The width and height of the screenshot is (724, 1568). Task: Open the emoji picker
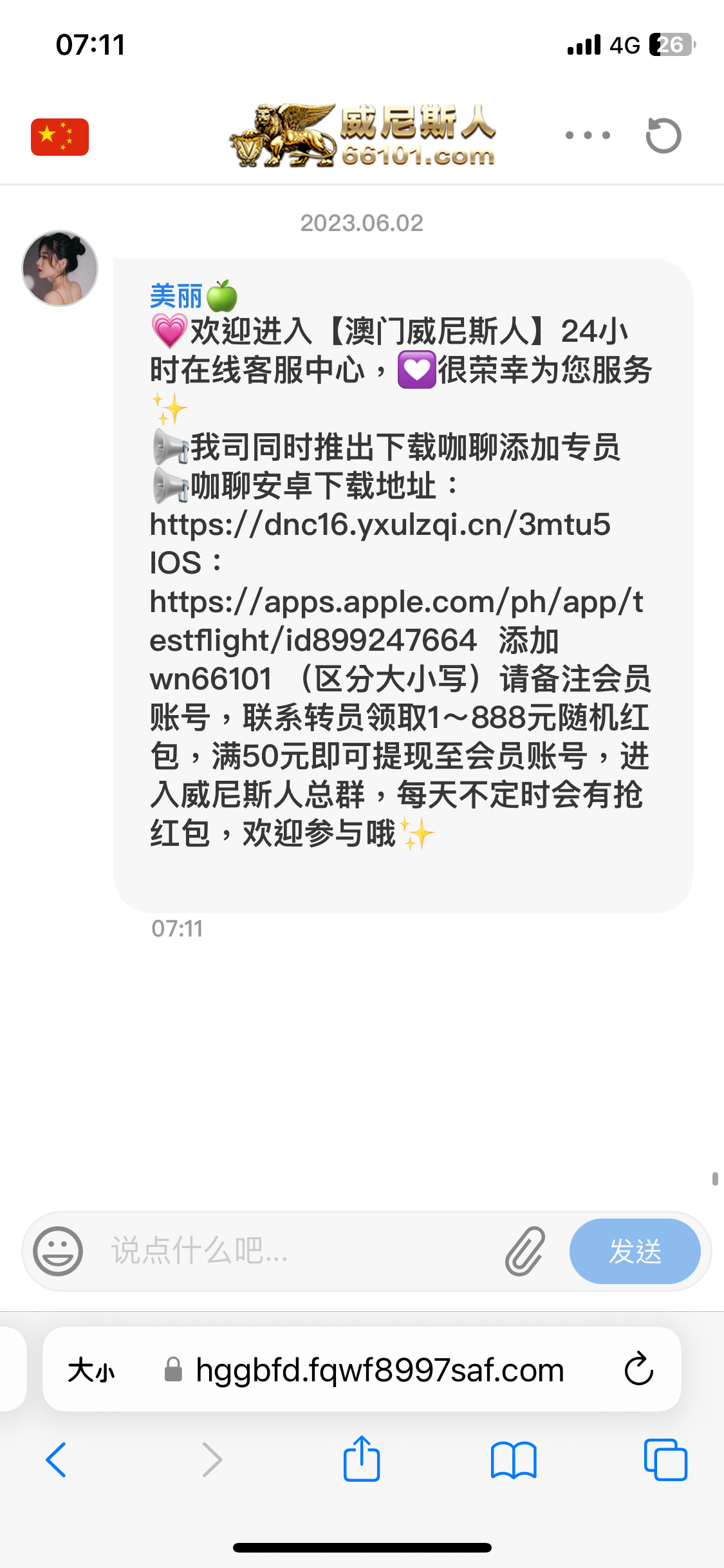[58, 1251]
